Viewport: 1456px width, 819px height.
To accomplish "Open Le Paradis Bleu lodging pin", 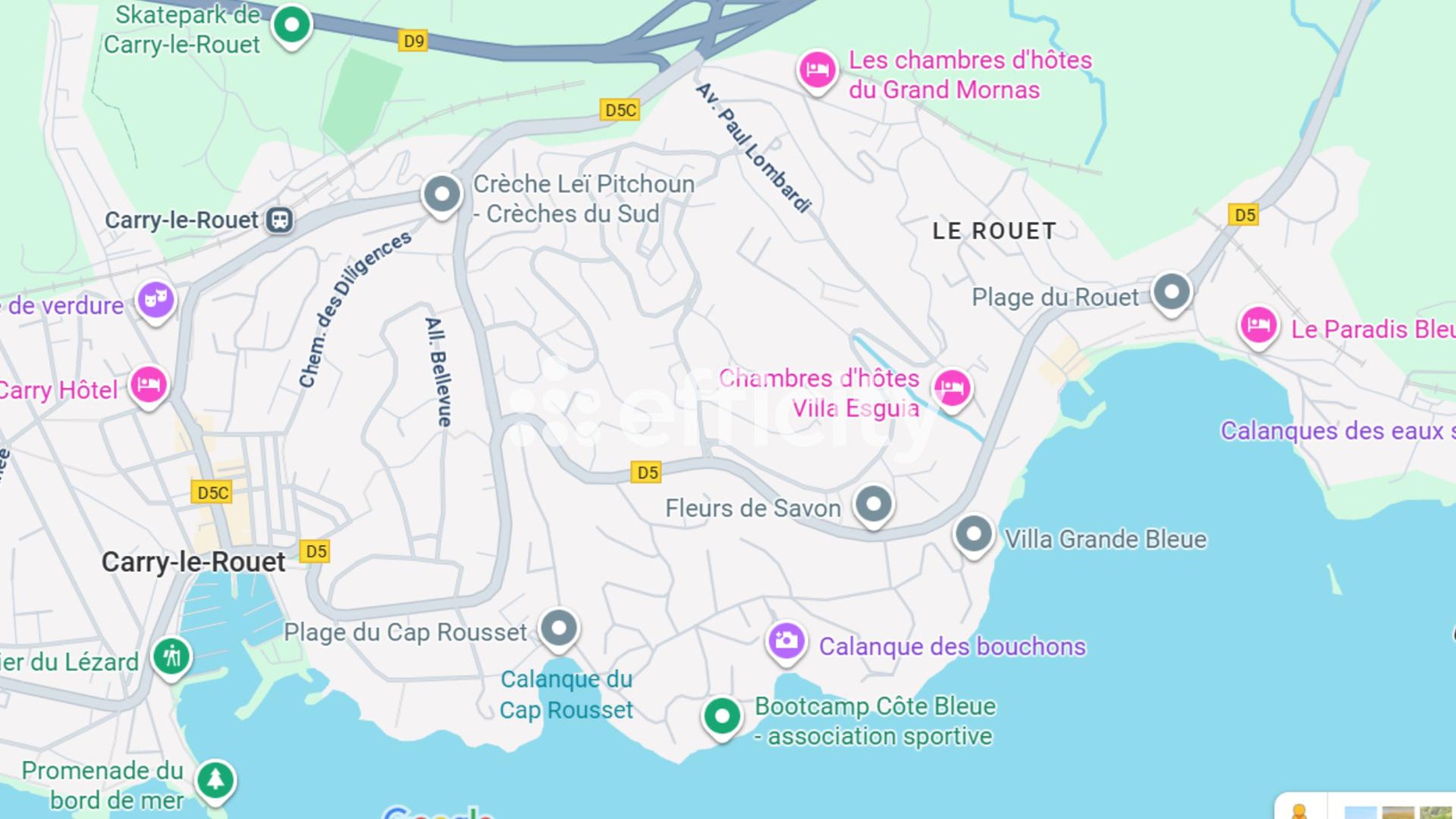I will [x=1258, y=325].
